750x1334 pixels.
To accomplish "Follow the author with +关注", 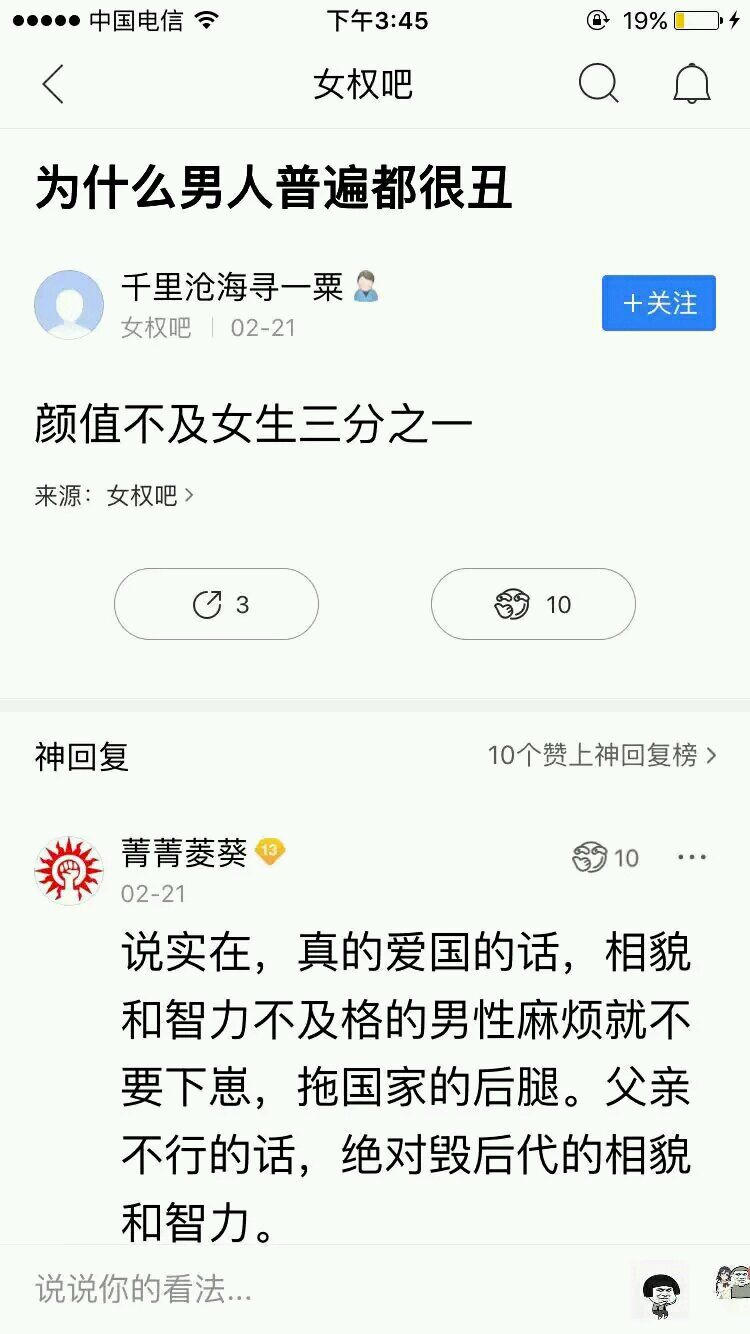I will (658, 303).
